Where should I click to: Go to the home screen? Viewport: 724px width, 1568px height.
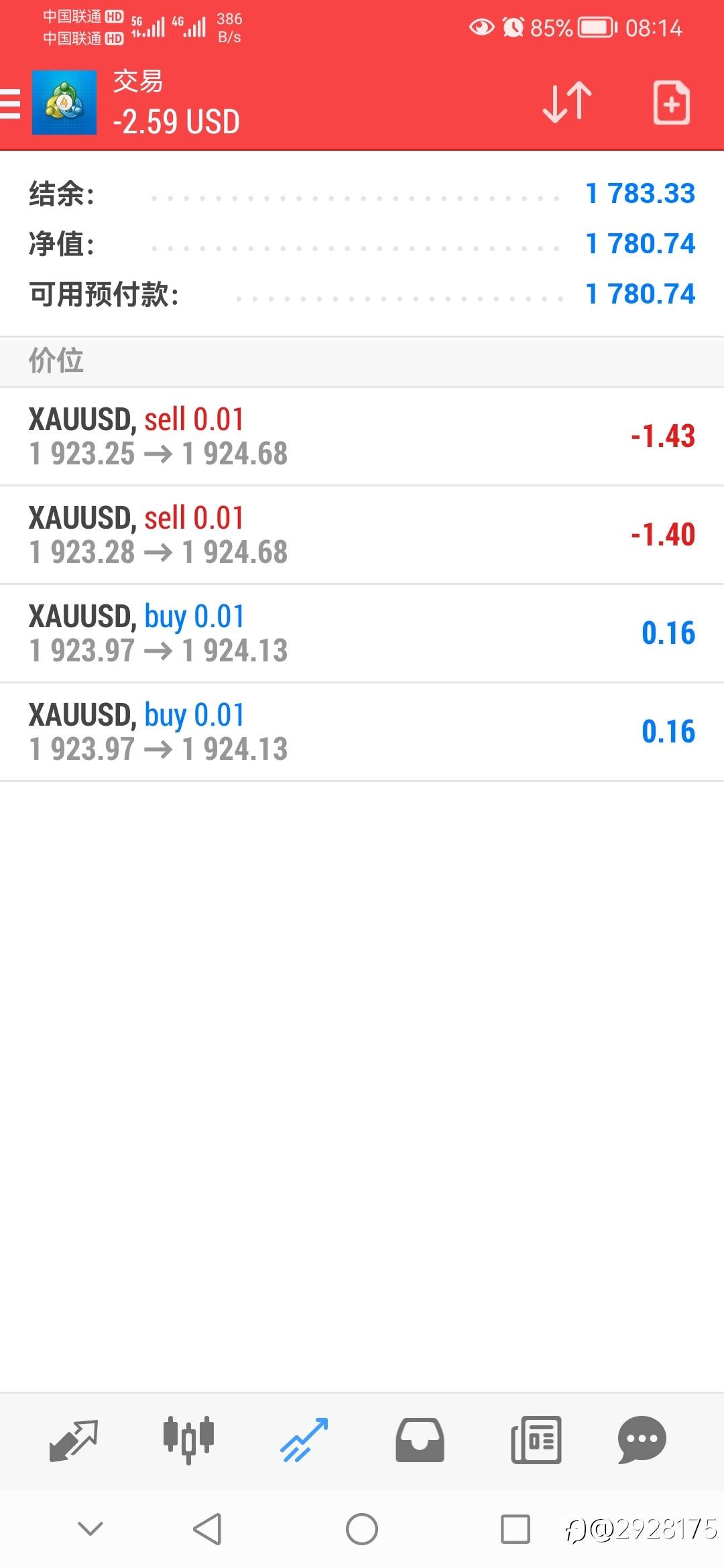[362, 1529]
